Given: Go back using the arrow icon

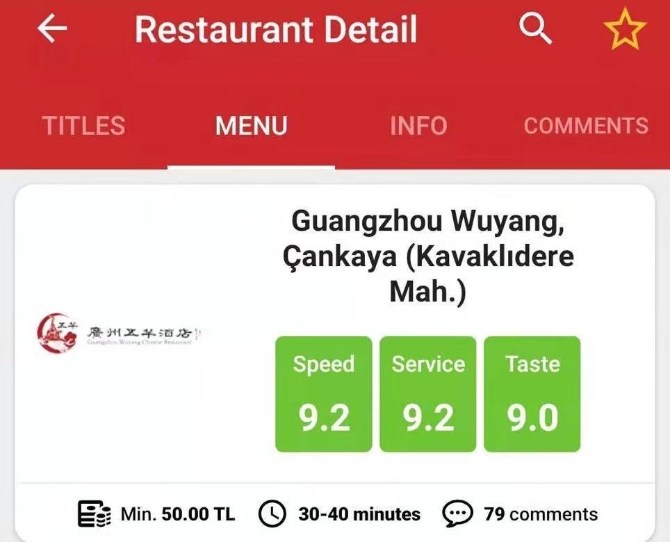Looking at the screenshot, I should [x=52, y=31].
